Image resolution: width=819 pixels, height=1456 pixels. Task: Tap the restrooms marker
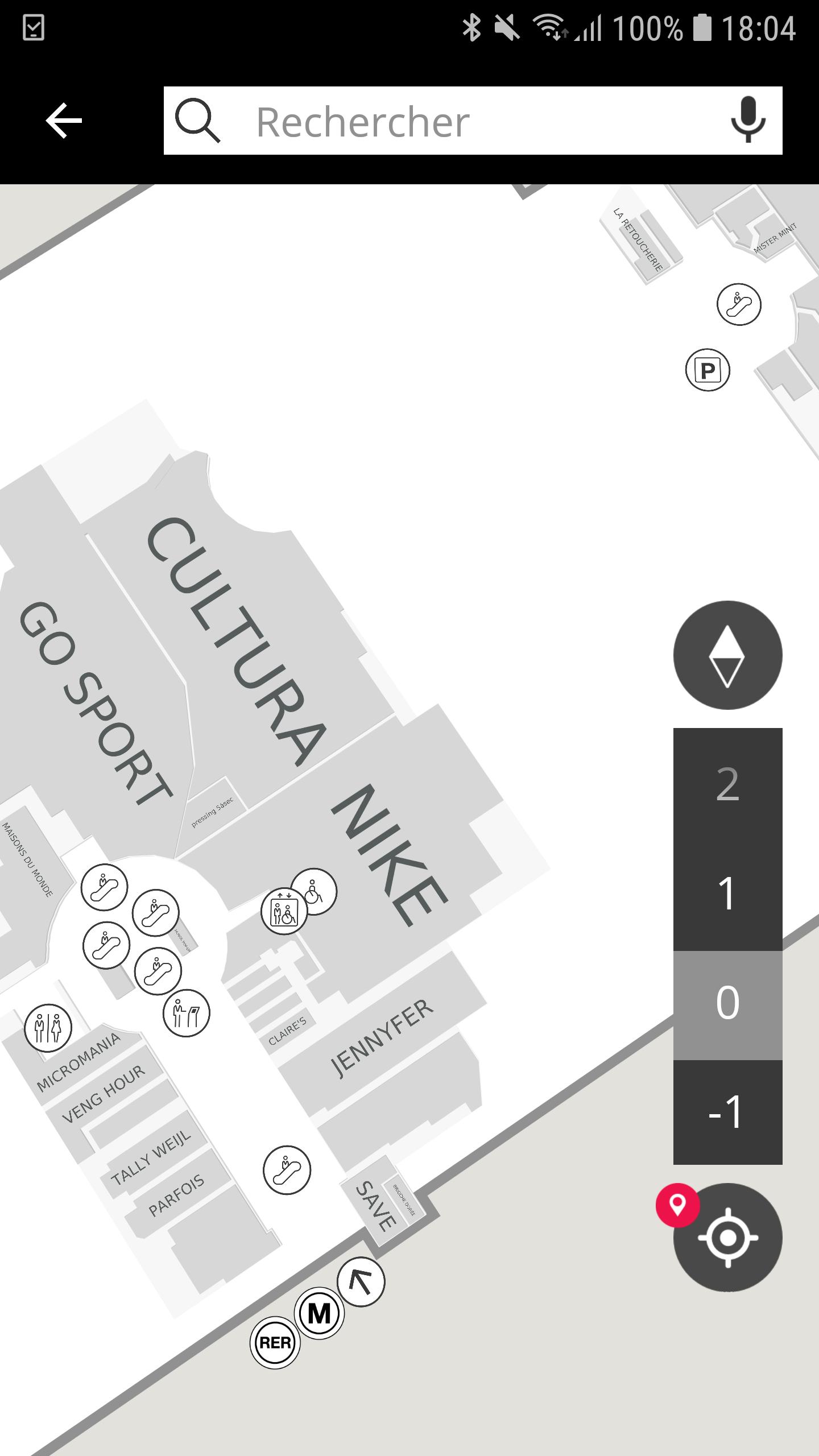tap(48, 1028)
